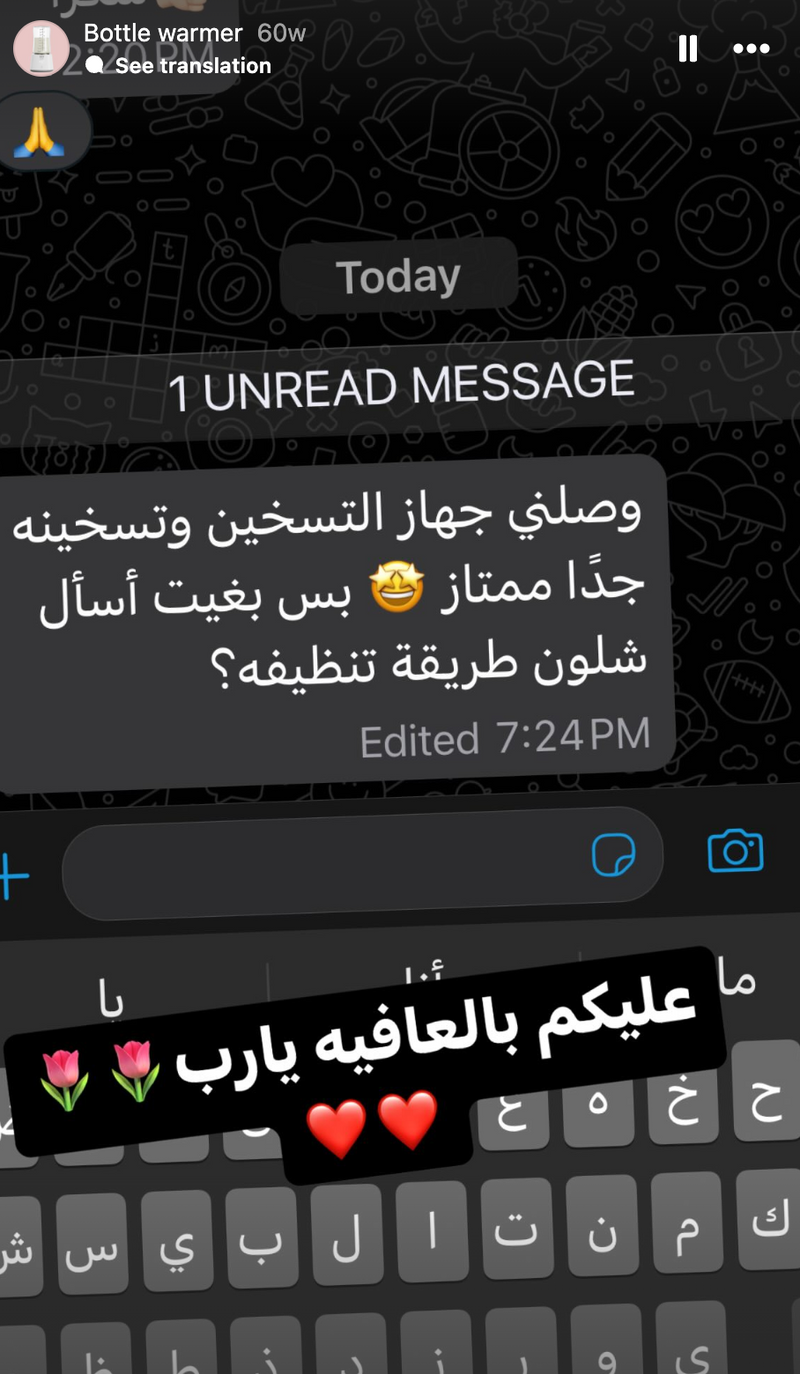This screenshot has width=800, height=1374.
Task: Open the Bottle warmer profile picture
Action: point(41,48)
